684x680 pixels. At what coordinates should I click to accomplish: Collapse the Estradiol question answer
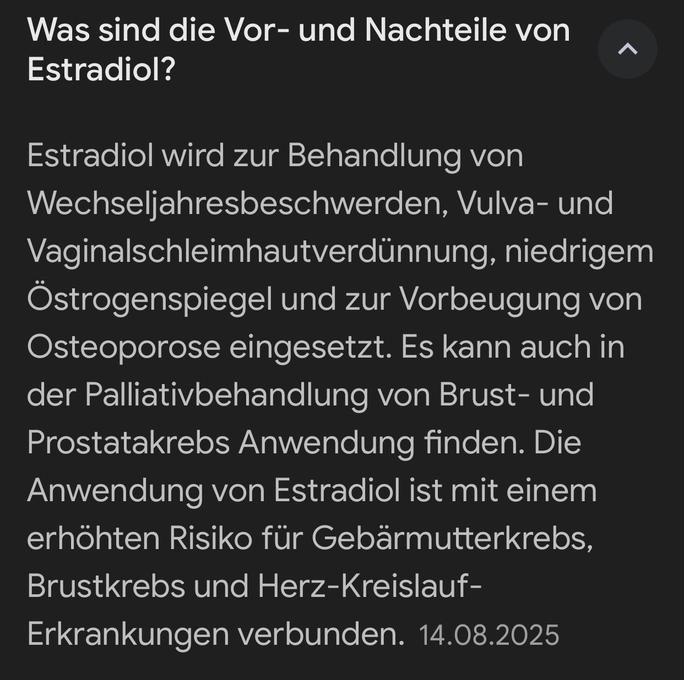coord(627,49)
